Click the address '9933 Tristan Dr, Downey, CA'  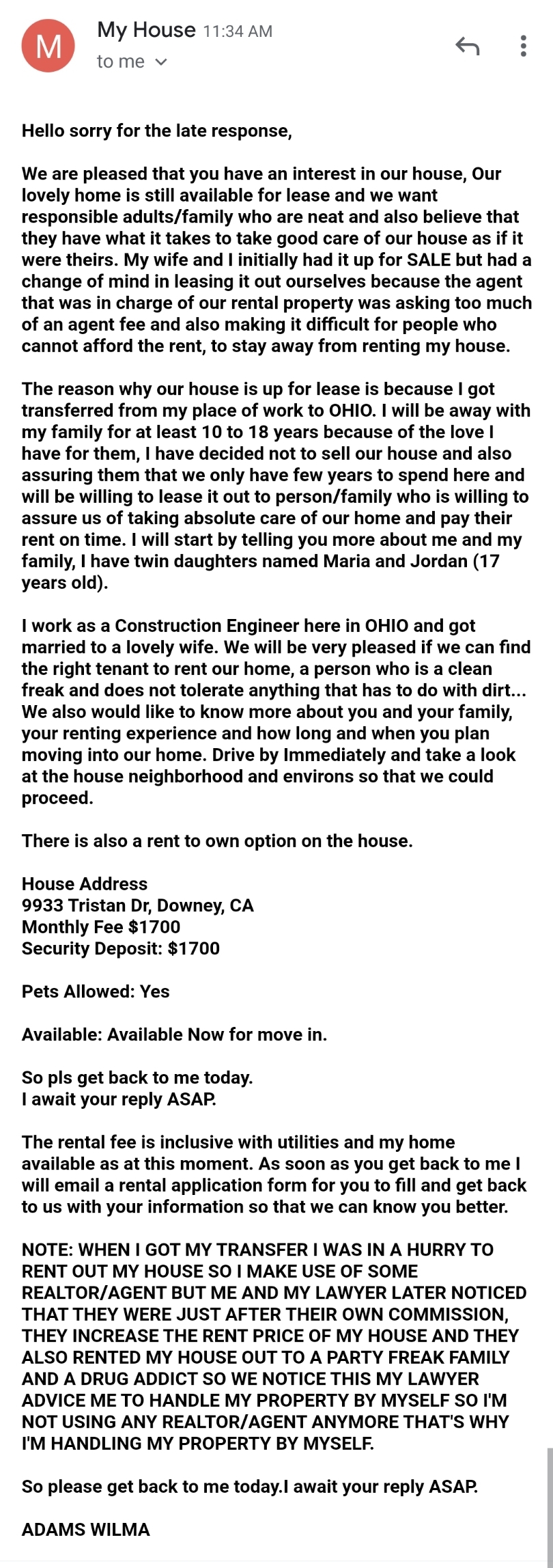point(137,905)
